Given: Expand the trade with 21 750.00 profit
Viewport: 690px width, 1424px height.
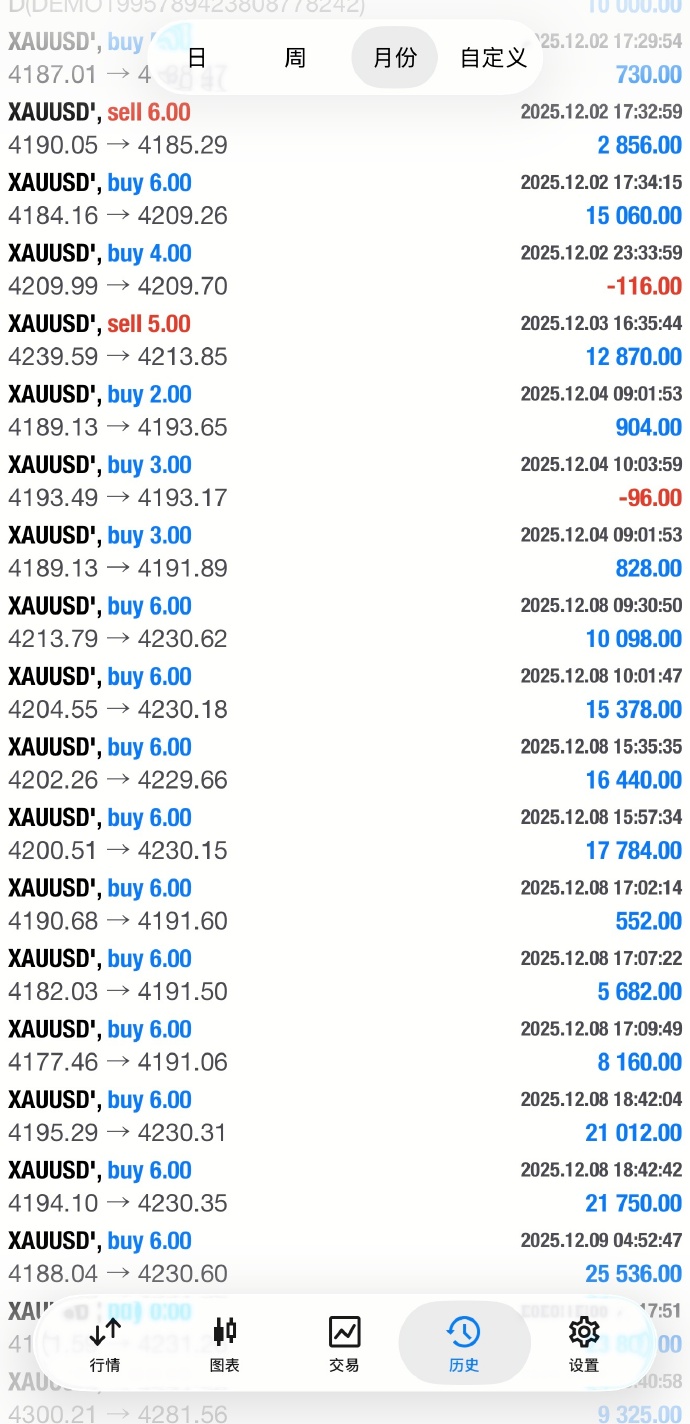Looking at the screenshot, I should [x=345, y=1186].
